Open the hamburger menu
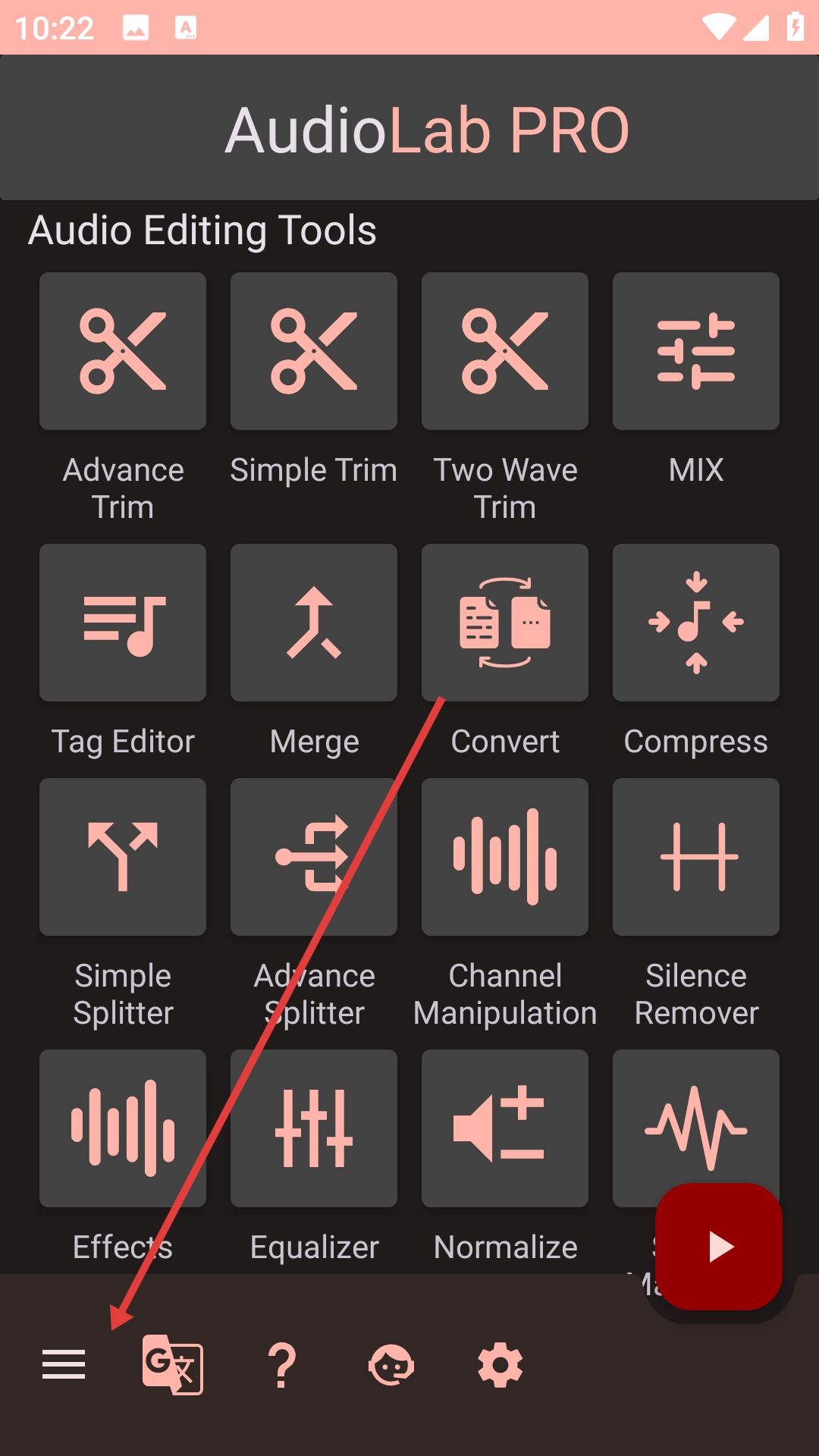The image size is (819, 1456). pyautogui.click(x=64, y=1365)
